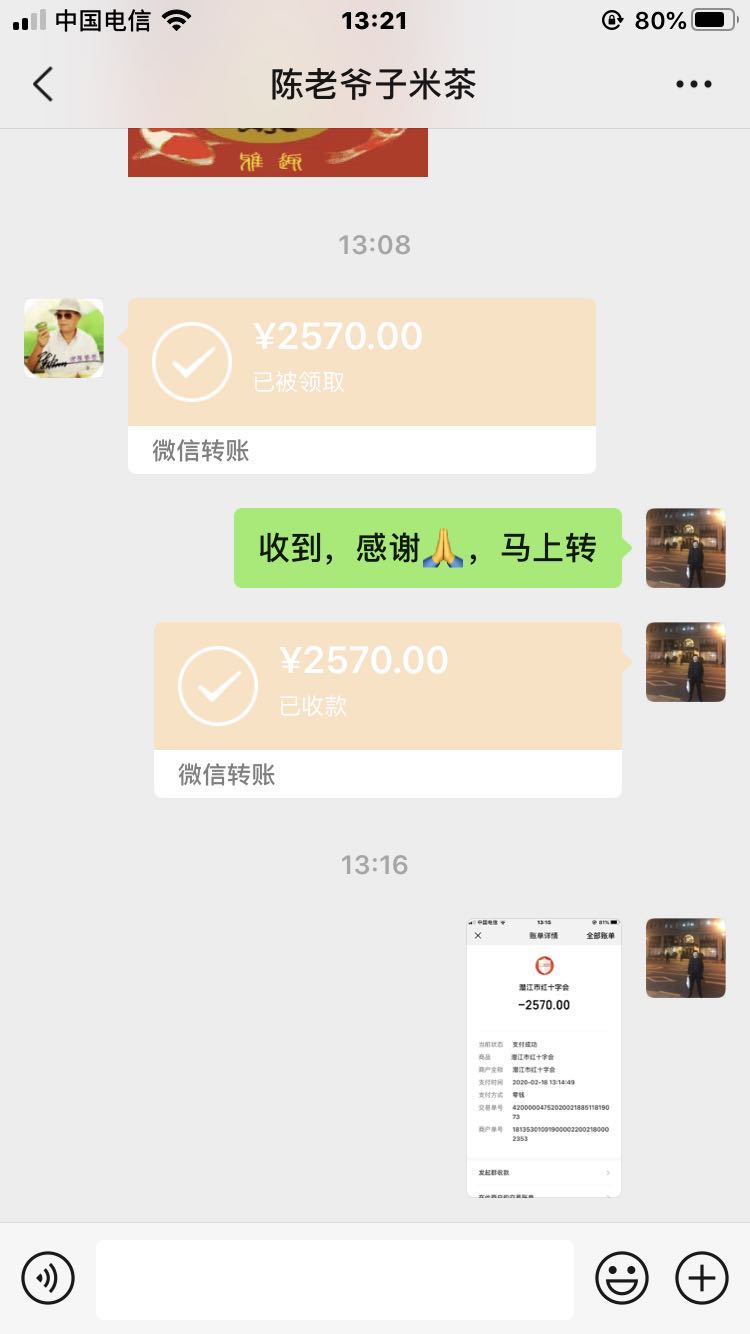
Task: Open the voice message input icon
Action: pyautogui.click(x=47, y=1277)
